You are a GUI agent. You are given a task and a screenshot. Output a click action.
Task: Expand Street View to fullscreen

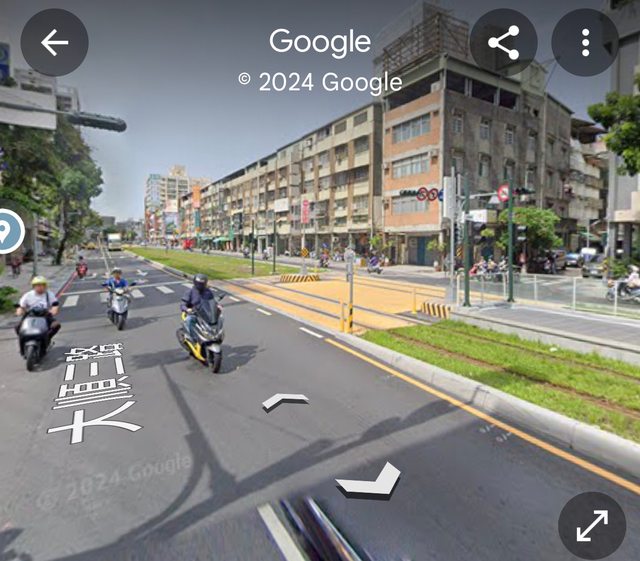click(592, 525)
